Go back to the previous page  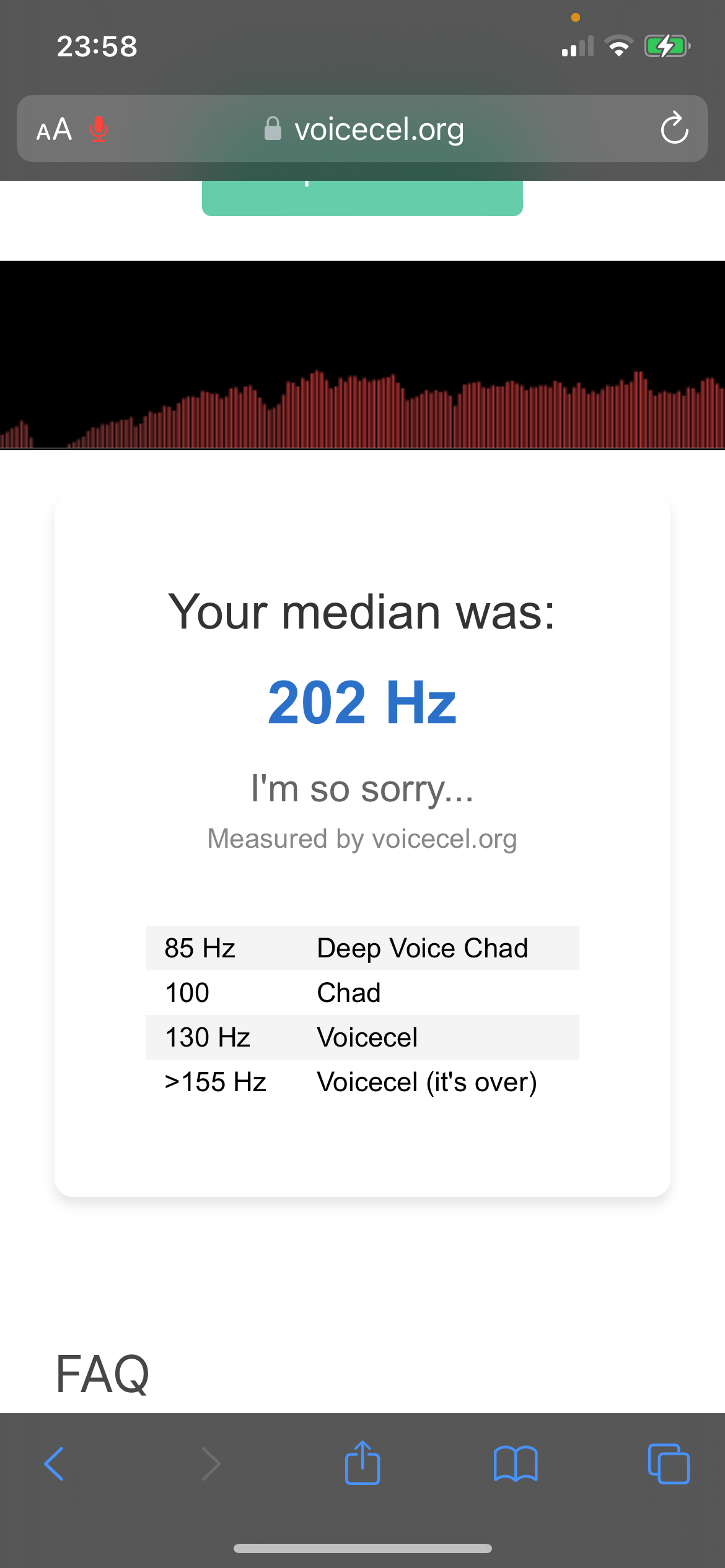click(55, 1464)
